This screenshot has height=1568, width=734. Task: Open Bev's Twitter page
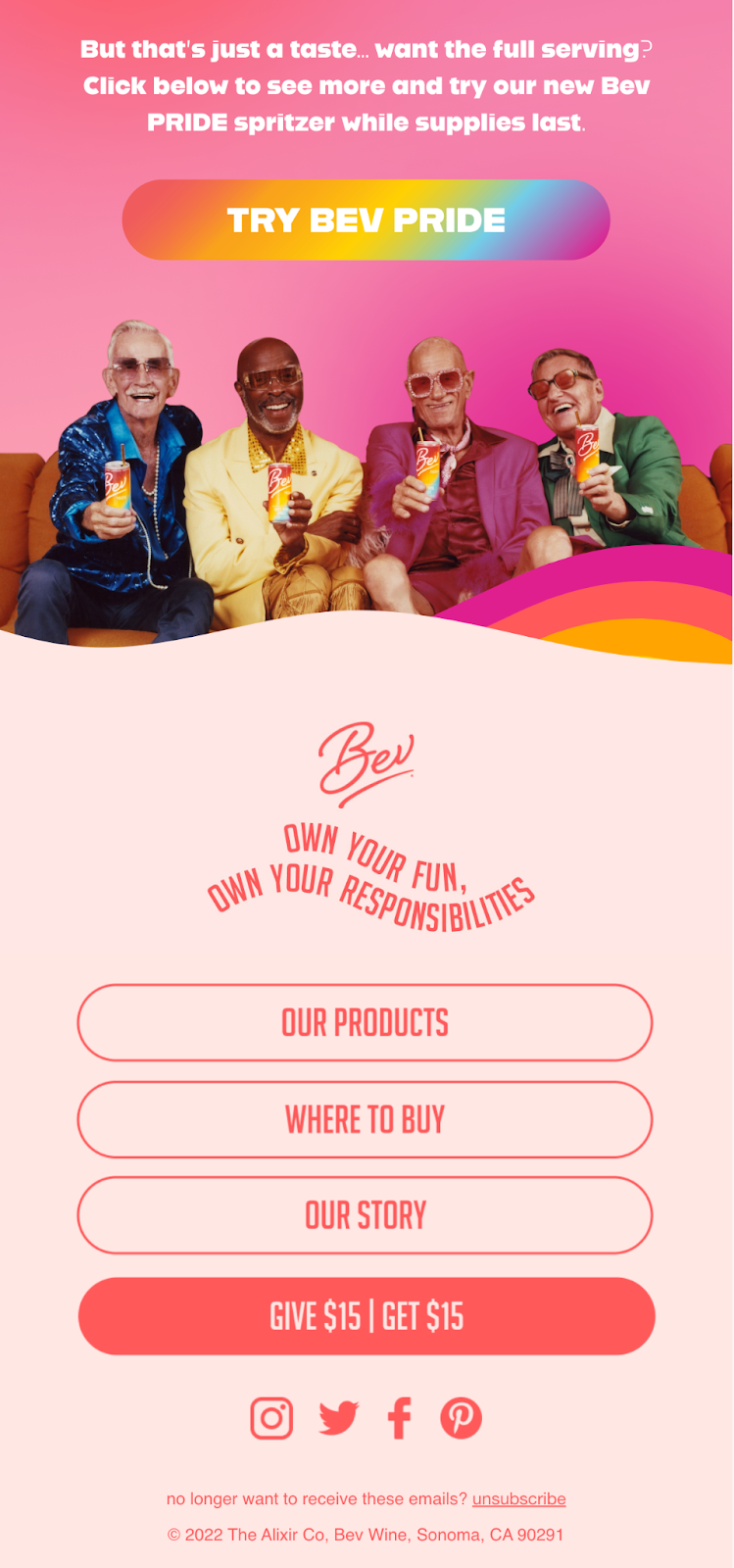(338, 1418)
